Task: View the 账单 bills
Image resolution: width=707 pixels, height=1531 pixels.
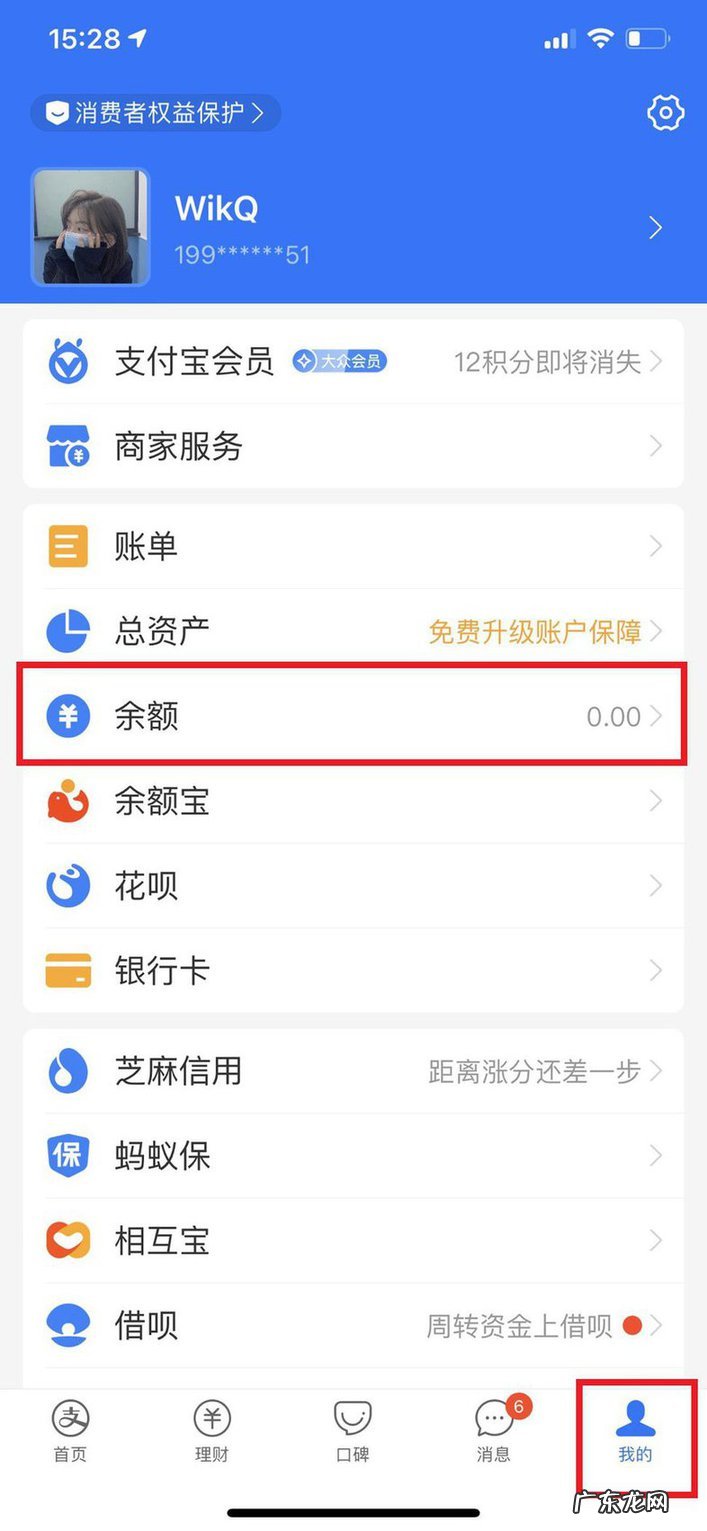Action: tap(353, 546)
